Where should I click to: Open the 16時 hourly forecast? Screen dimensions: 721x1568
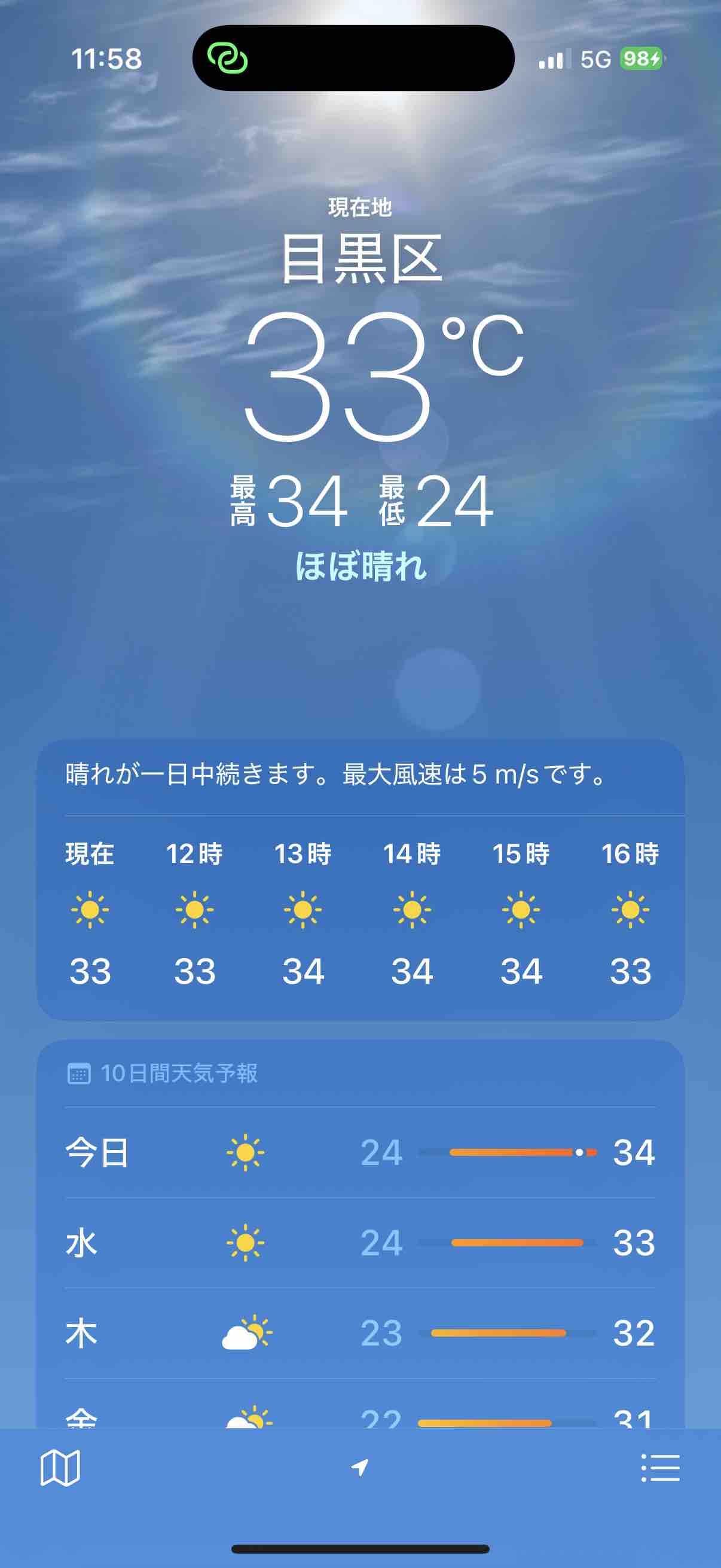click(630, 913)
